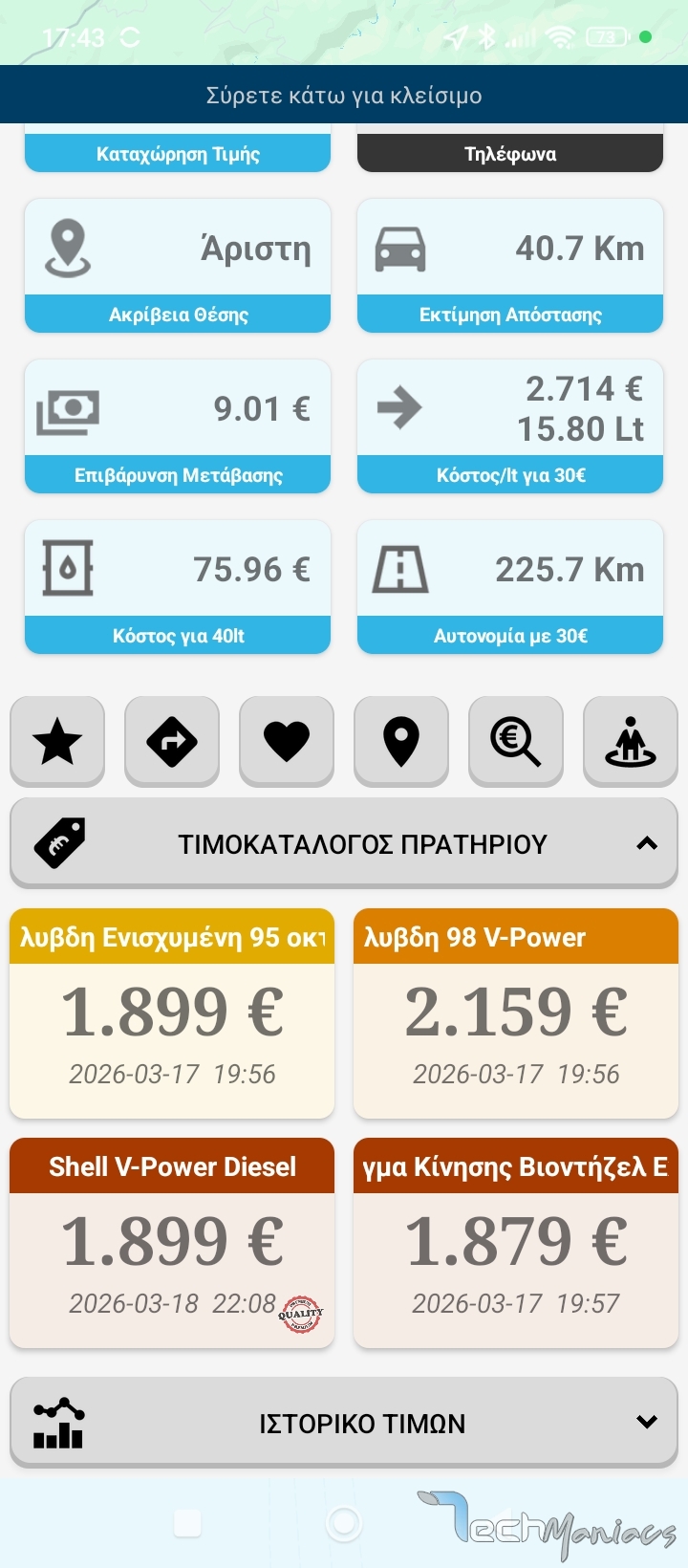Tap the Καταχώρηση Τιμής button
Viewport: 688px width, 1568px height.
click(x=178, y=153)
